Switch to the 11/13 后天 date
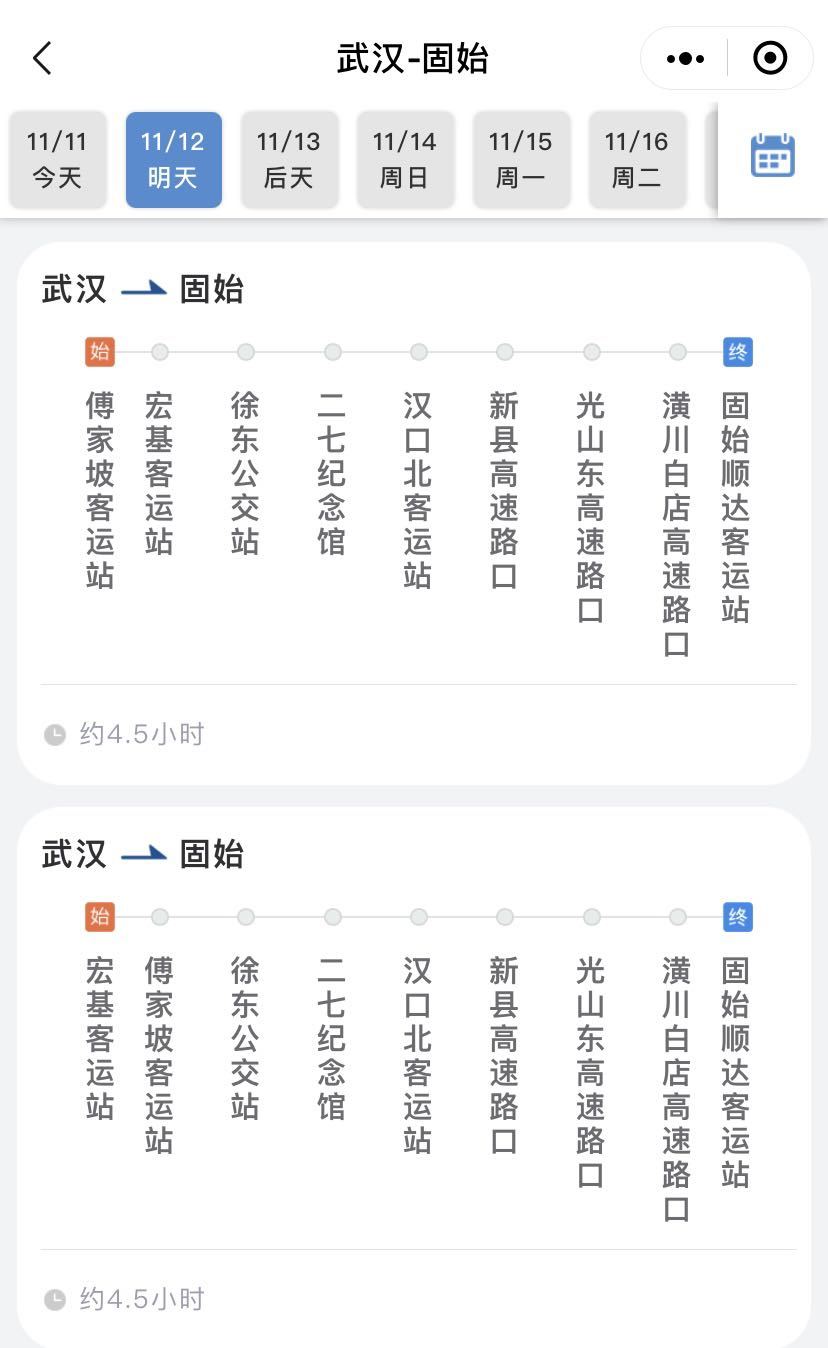The width and height of the screenshot is (828, 1348). (289, 160)
